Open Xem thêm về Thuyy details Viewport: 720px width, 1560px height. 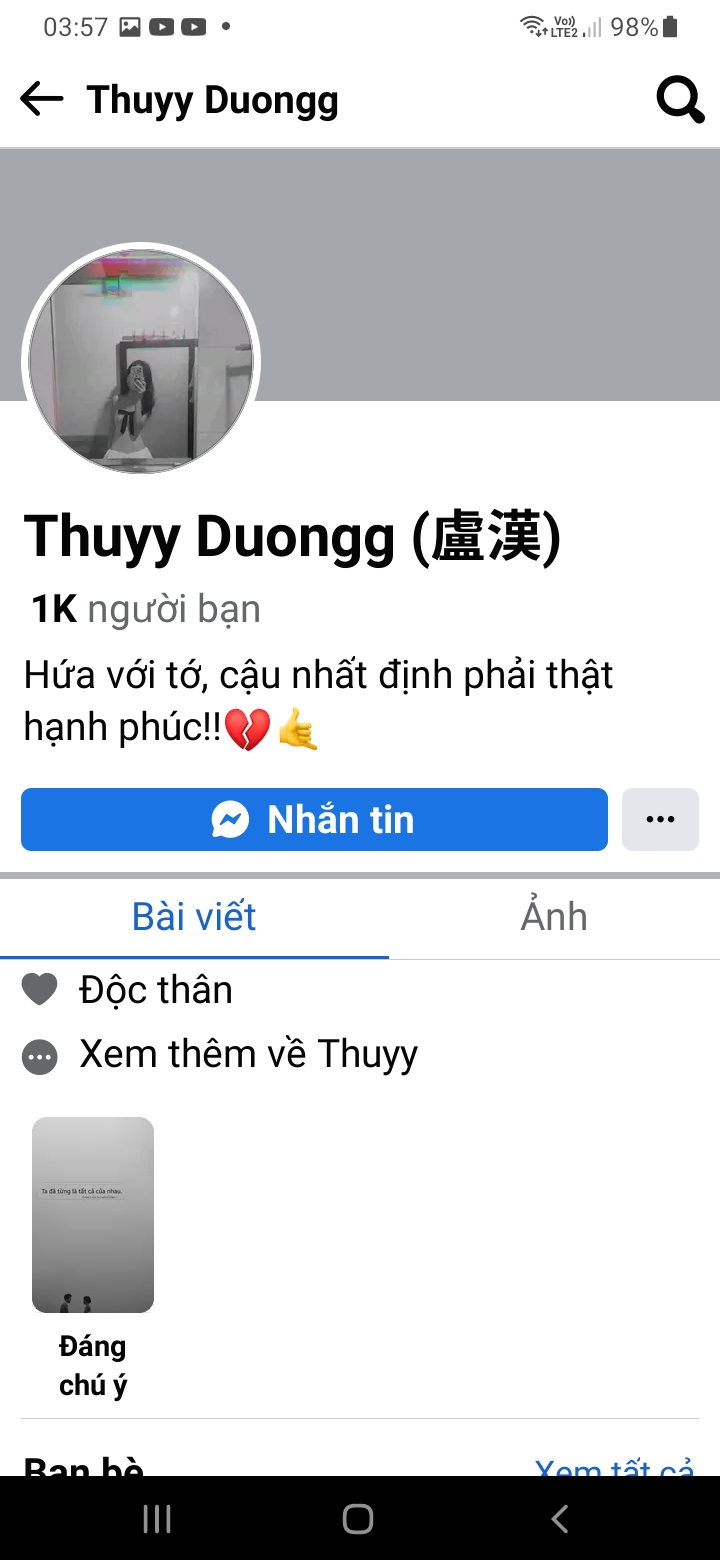248,1055
